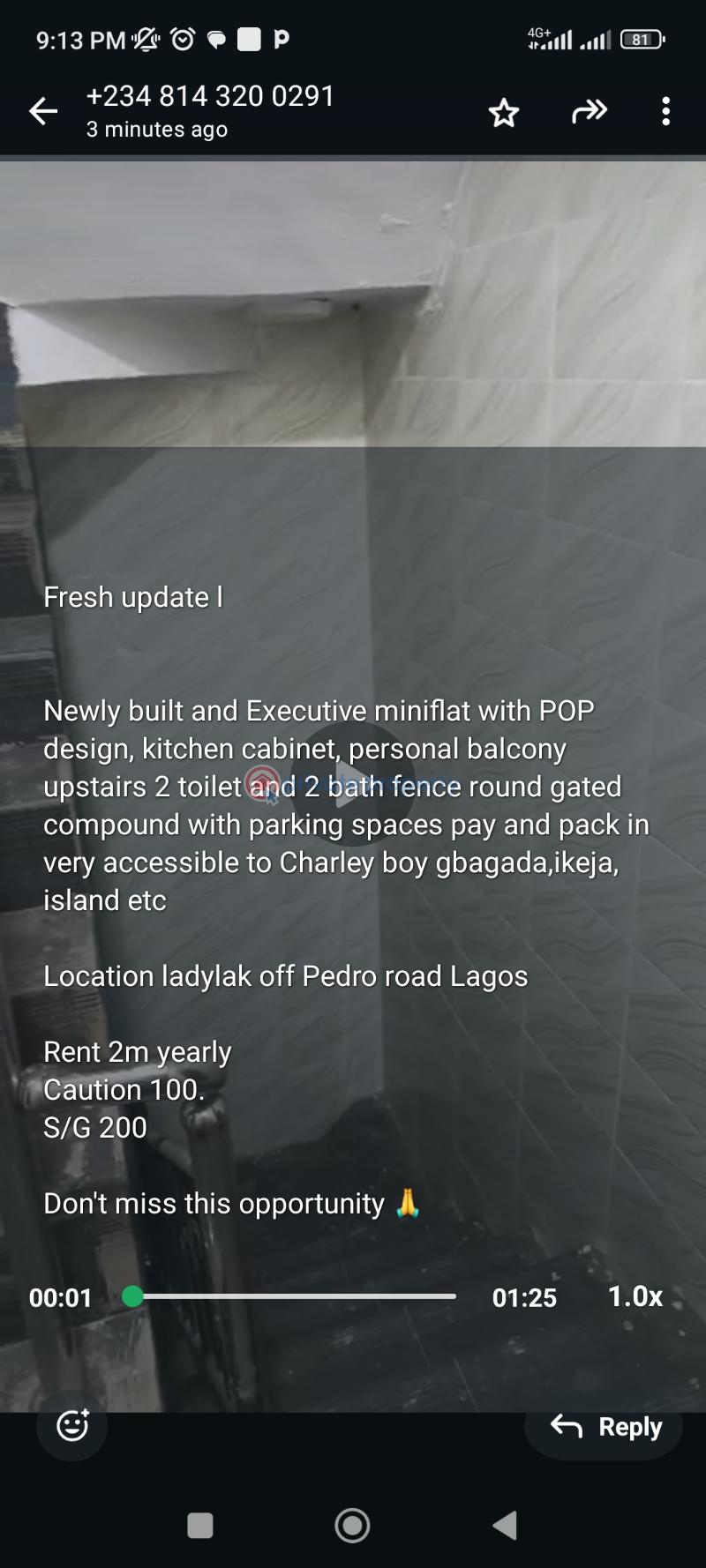
Task: Open sender details via the phone number
Action: (209, 95)
